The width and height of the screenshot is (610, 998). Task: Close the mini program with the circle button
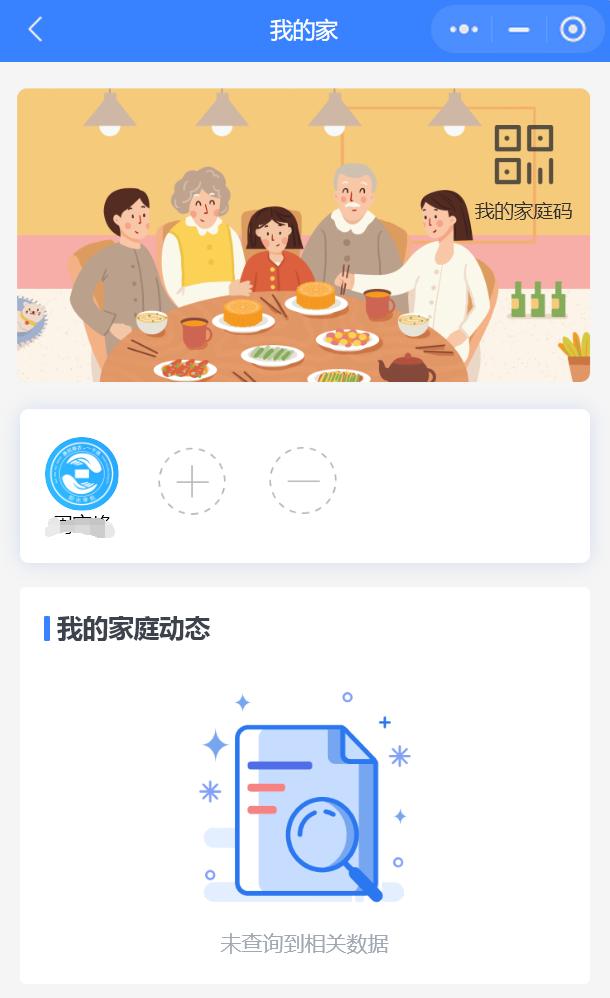[x=573, y=30]
